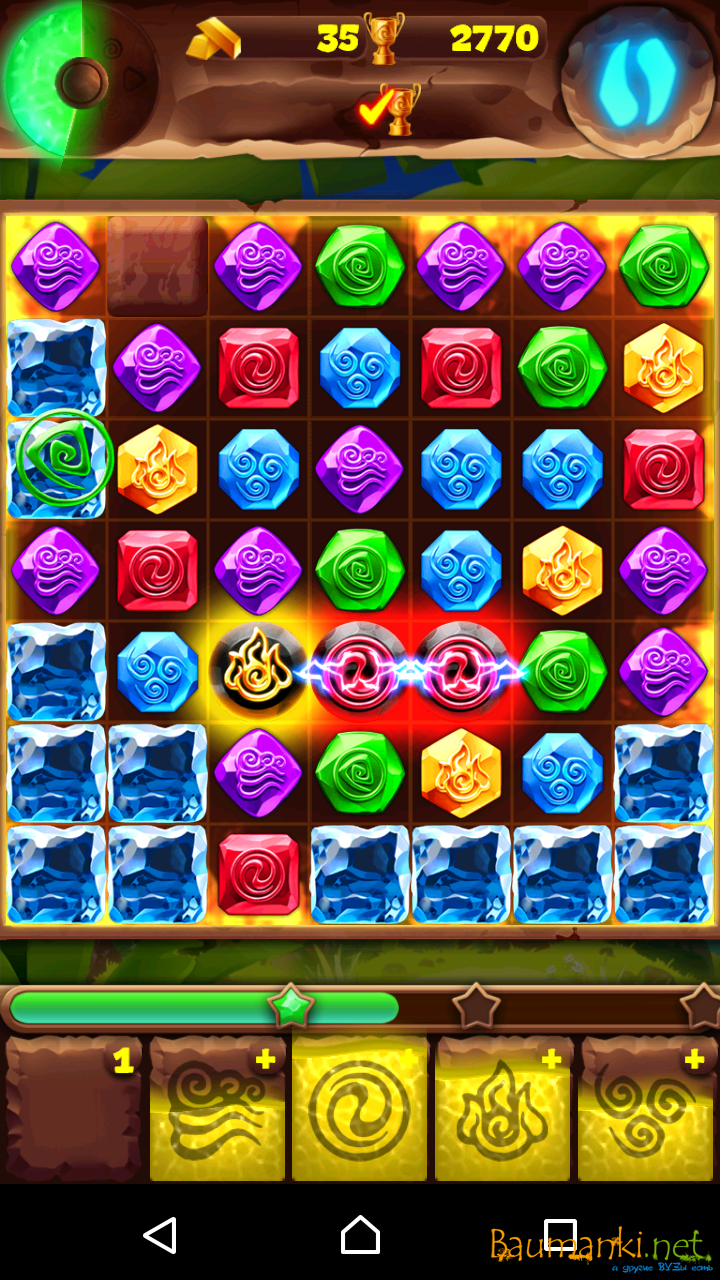Go back with the system back button
The image size is (720, 1280).
160,1236
